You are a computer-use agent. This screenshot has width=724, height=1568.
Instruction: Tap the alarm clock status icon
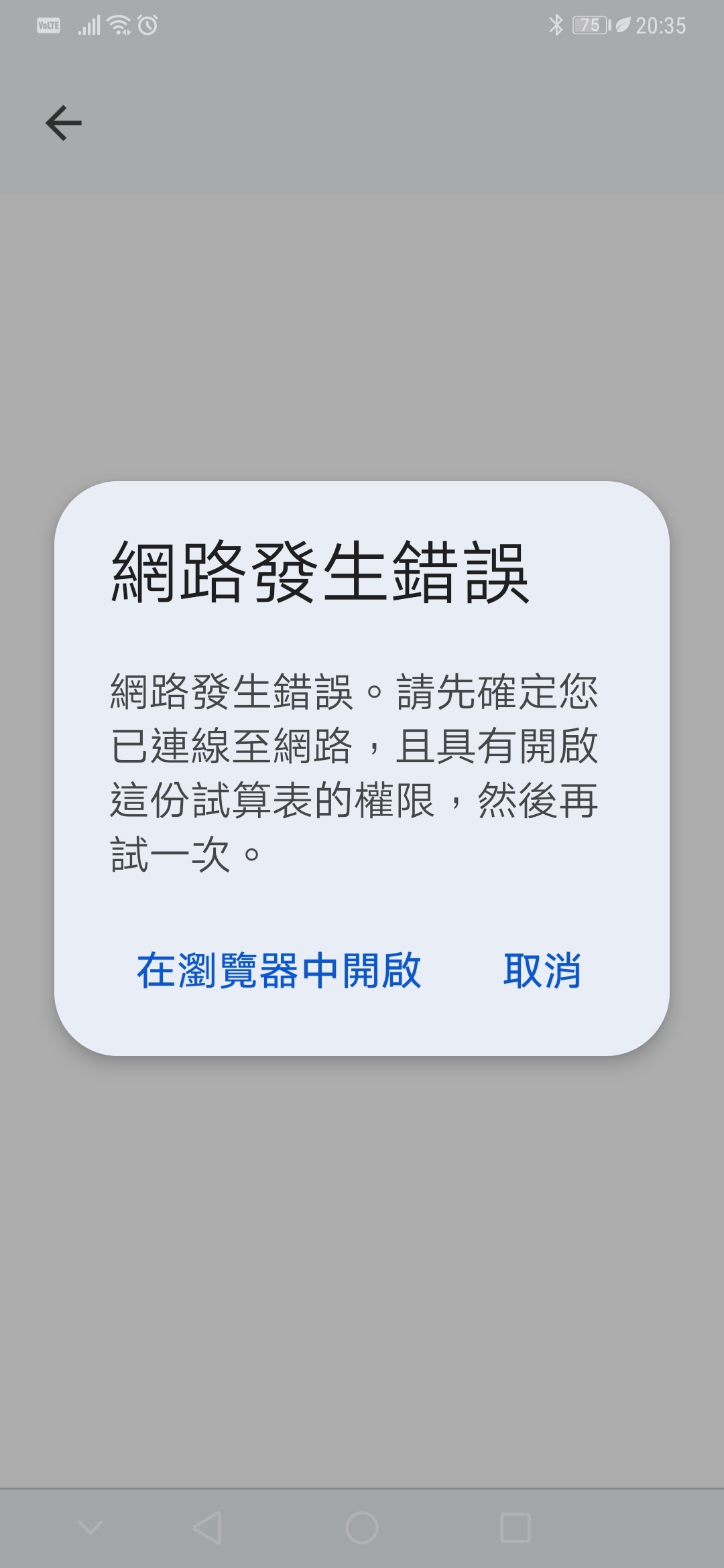(147, 25)
